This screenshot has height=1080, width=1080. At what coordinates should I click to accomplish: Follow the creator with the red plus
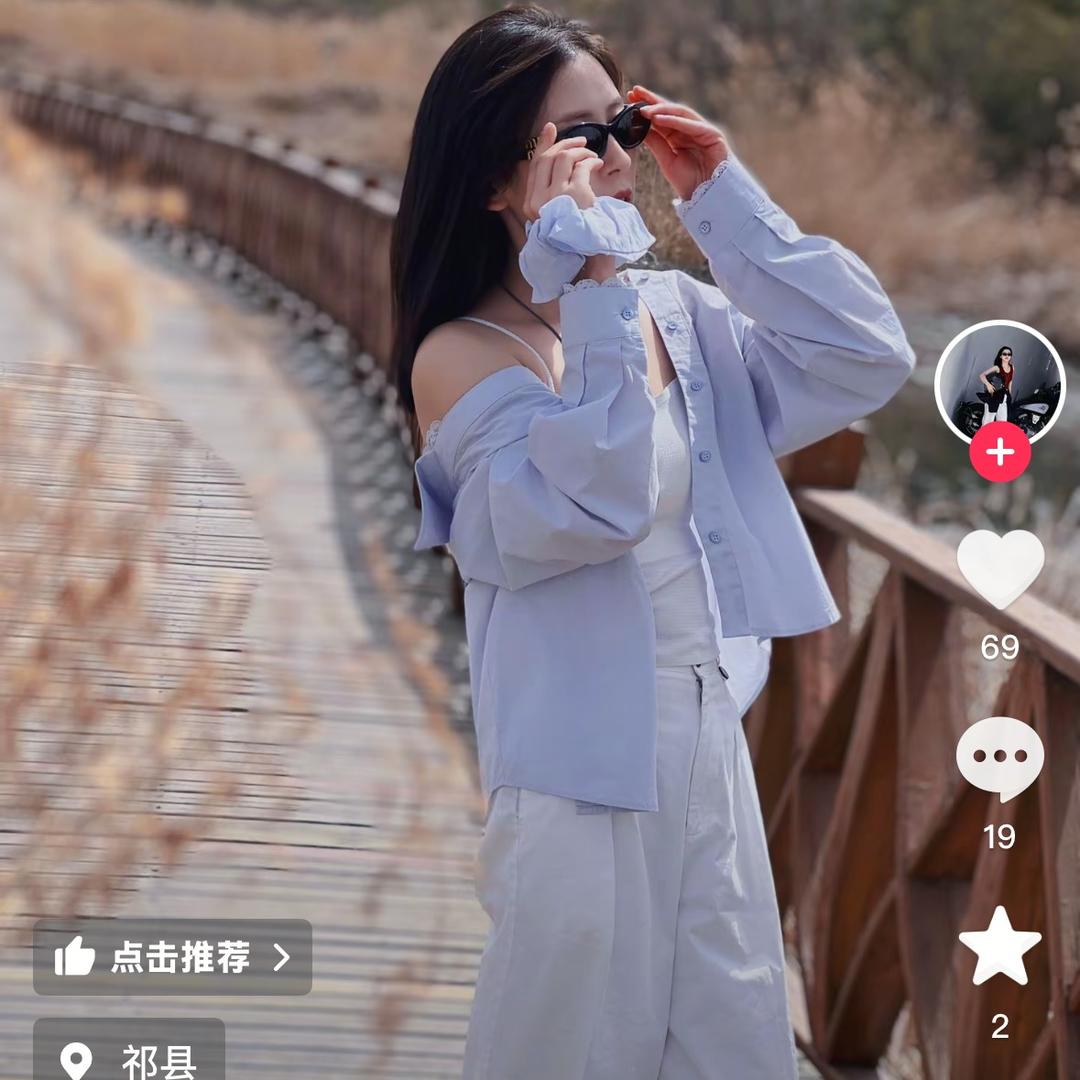(999, 453)
